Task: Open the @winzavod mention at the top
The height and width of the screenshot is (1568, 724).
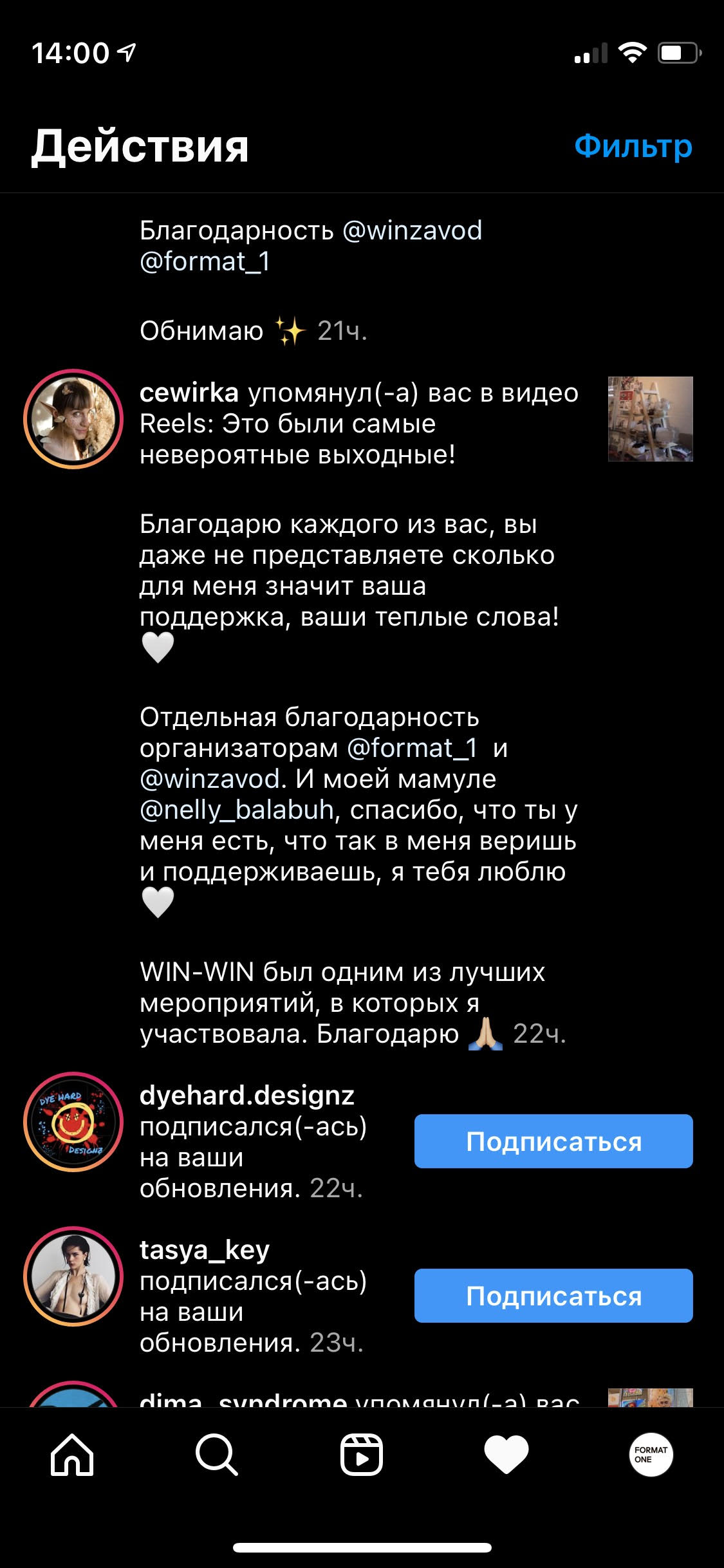Action: pos(412,230)
